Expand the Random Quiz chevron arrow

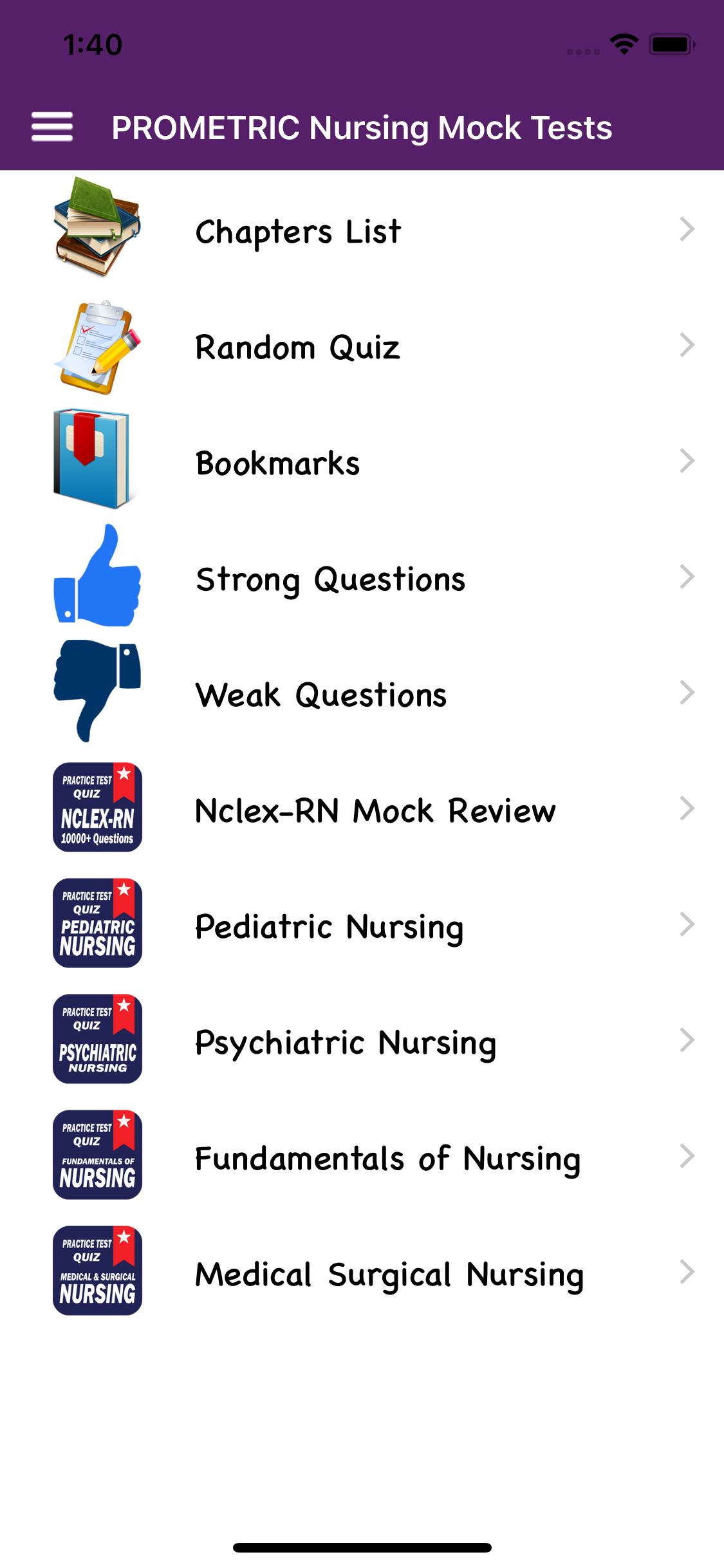688,346
